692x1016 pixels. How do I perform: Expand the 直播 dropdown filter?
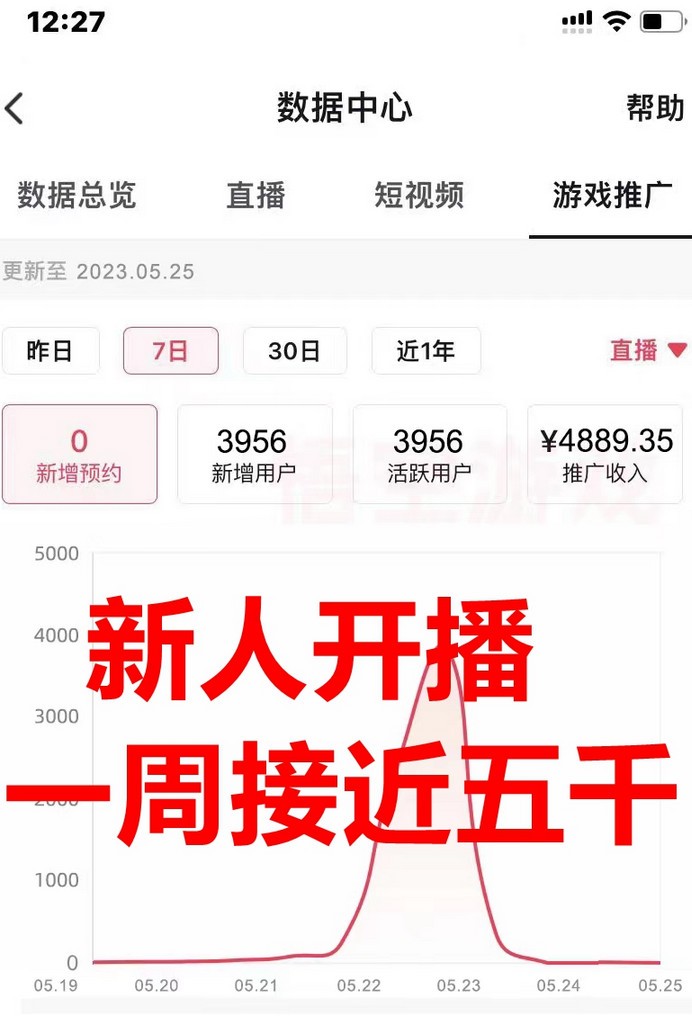point(648,350)
